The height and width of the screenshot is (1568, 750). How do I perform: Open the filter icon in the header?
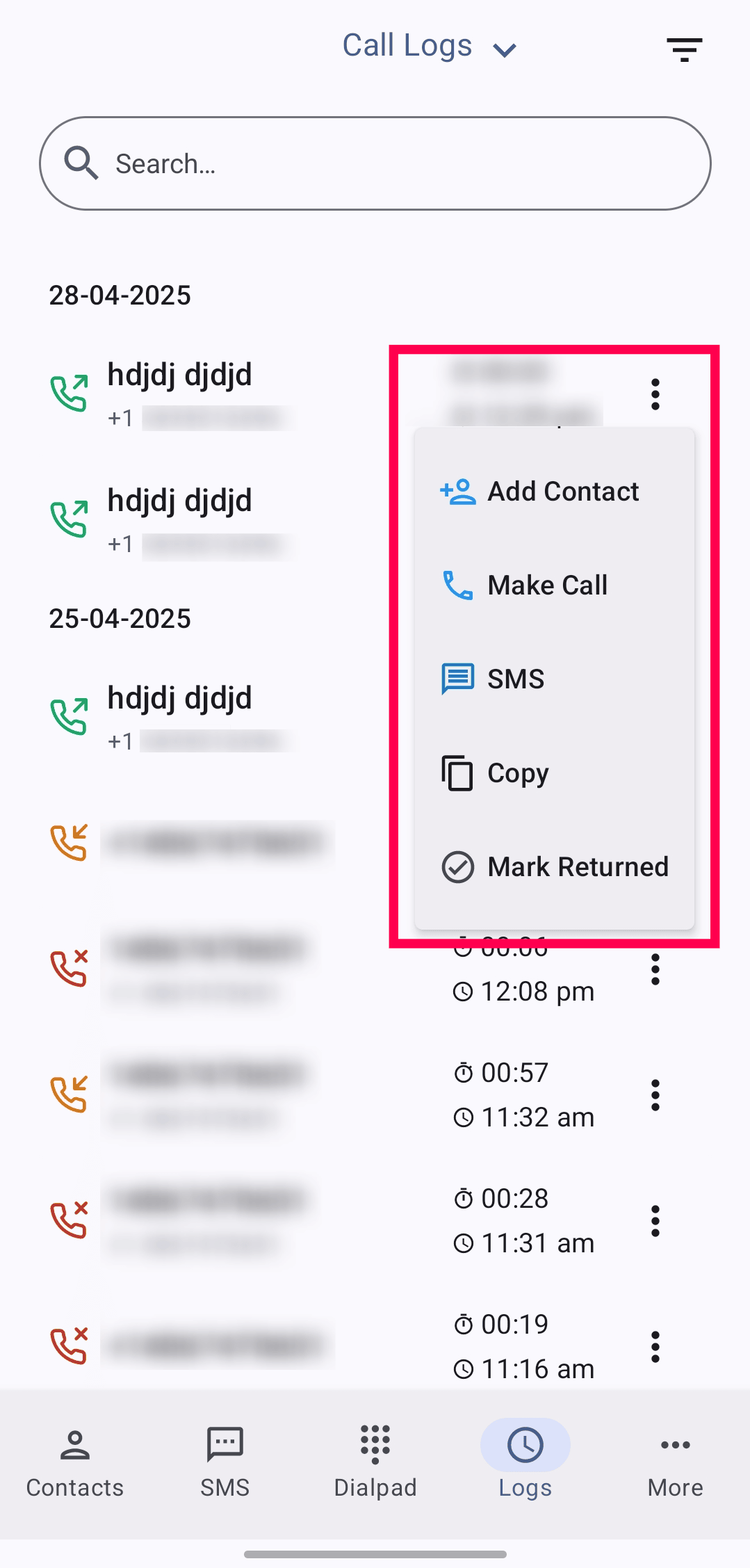click(x=684, y=49)
